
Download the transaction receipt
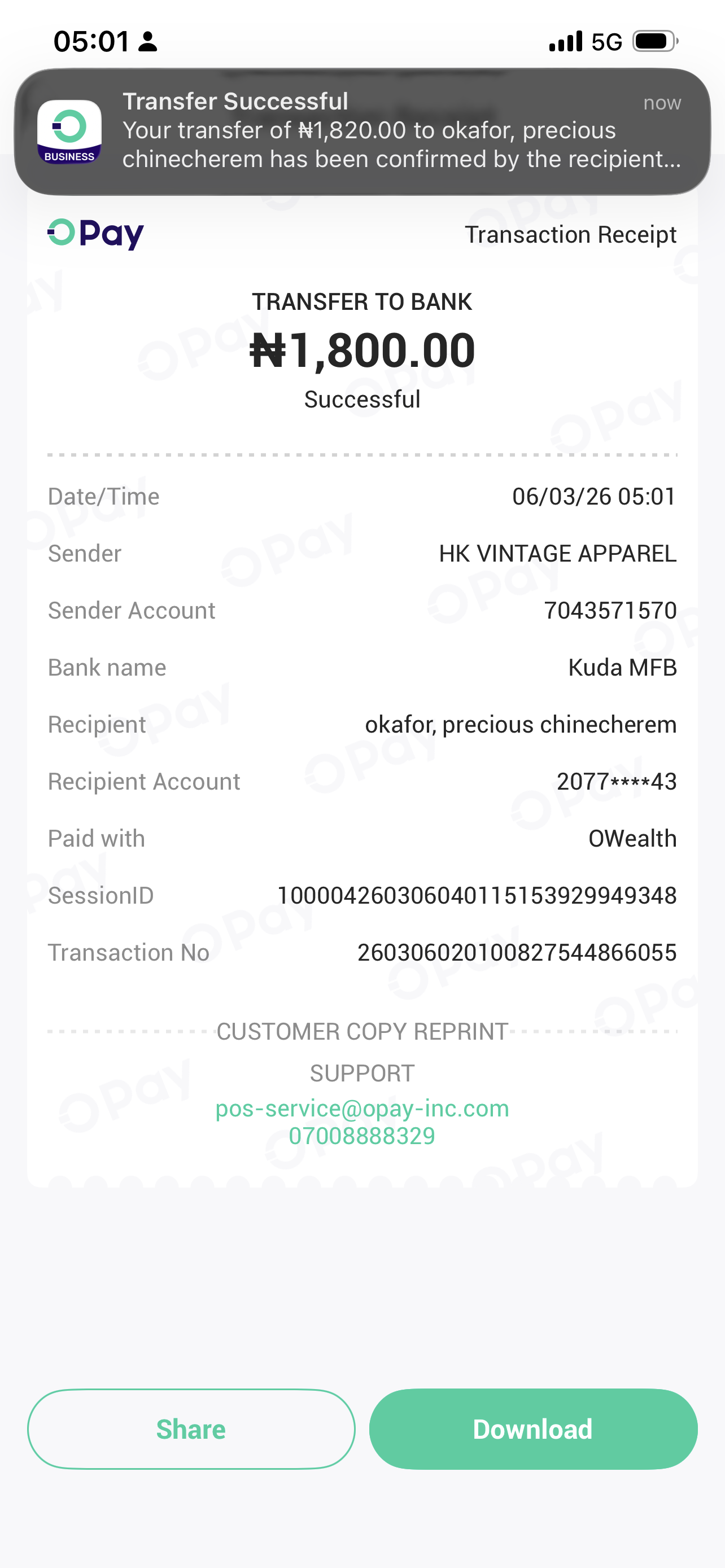click(x=533, y=1429)
